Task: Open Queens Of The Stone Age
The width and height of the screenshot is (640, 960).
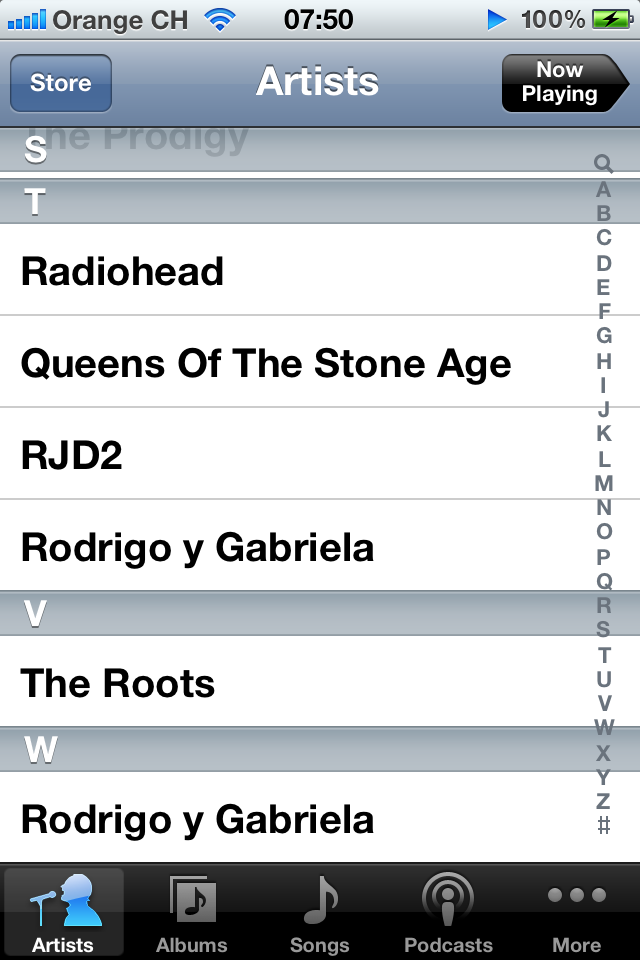Action: (x=290, y=363)
